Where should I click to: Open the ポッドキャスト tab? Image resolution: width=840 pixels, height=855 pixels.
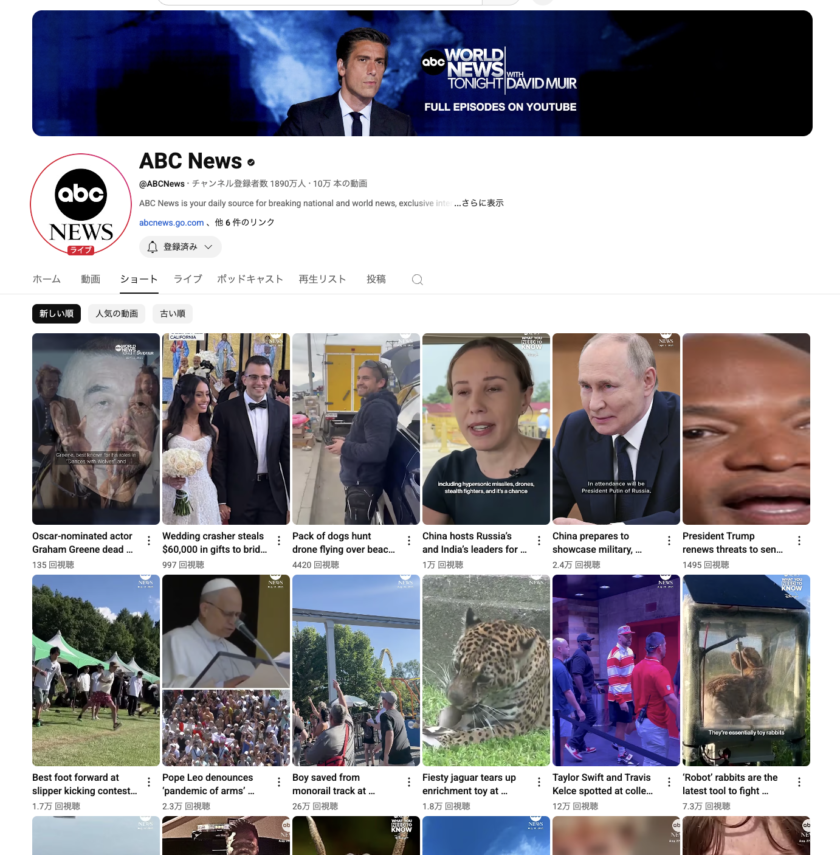click(x=250, y=279)
